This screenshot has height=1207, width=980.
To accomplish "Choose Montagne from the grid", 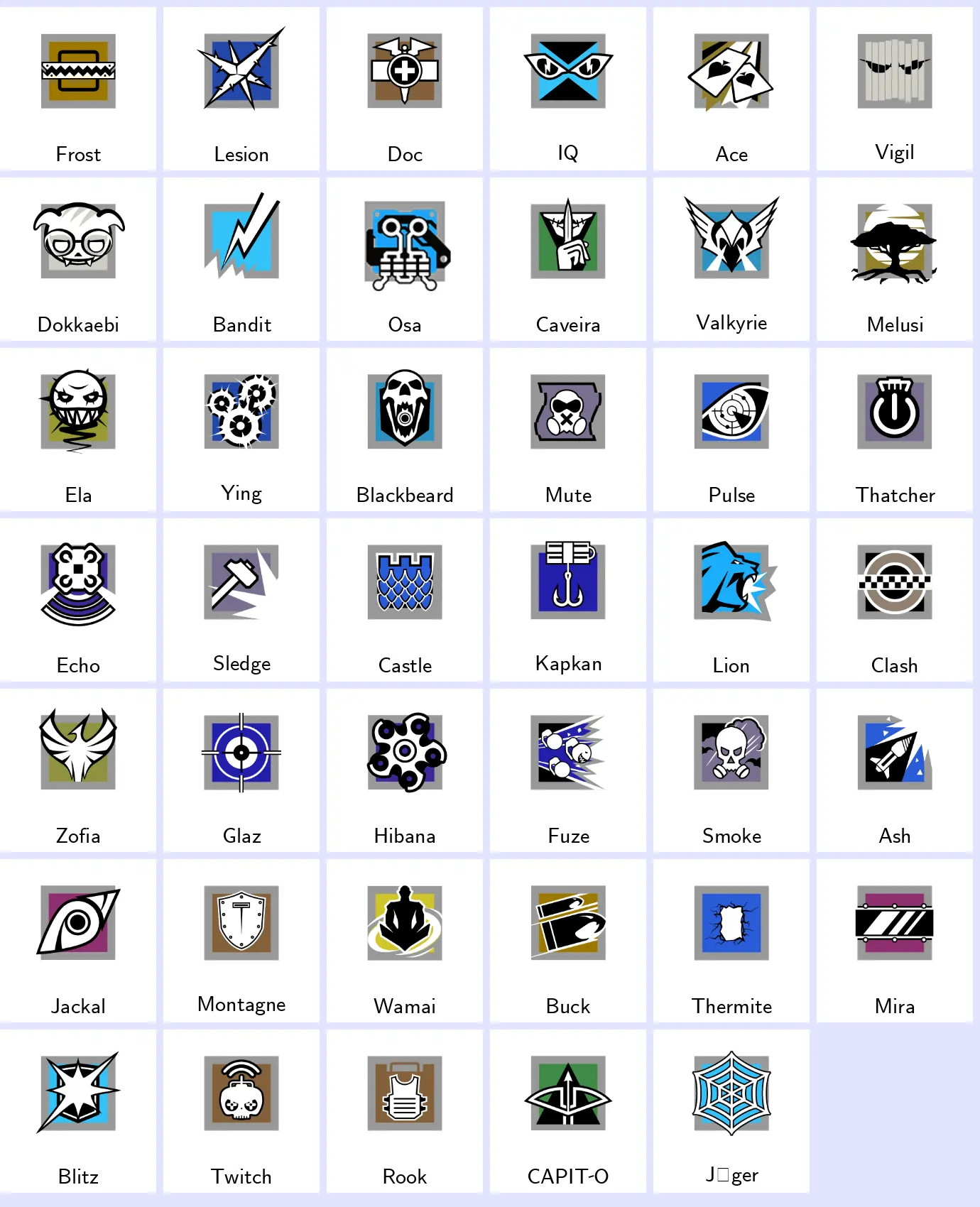I will pyautogui.click(x=241, y=941).
